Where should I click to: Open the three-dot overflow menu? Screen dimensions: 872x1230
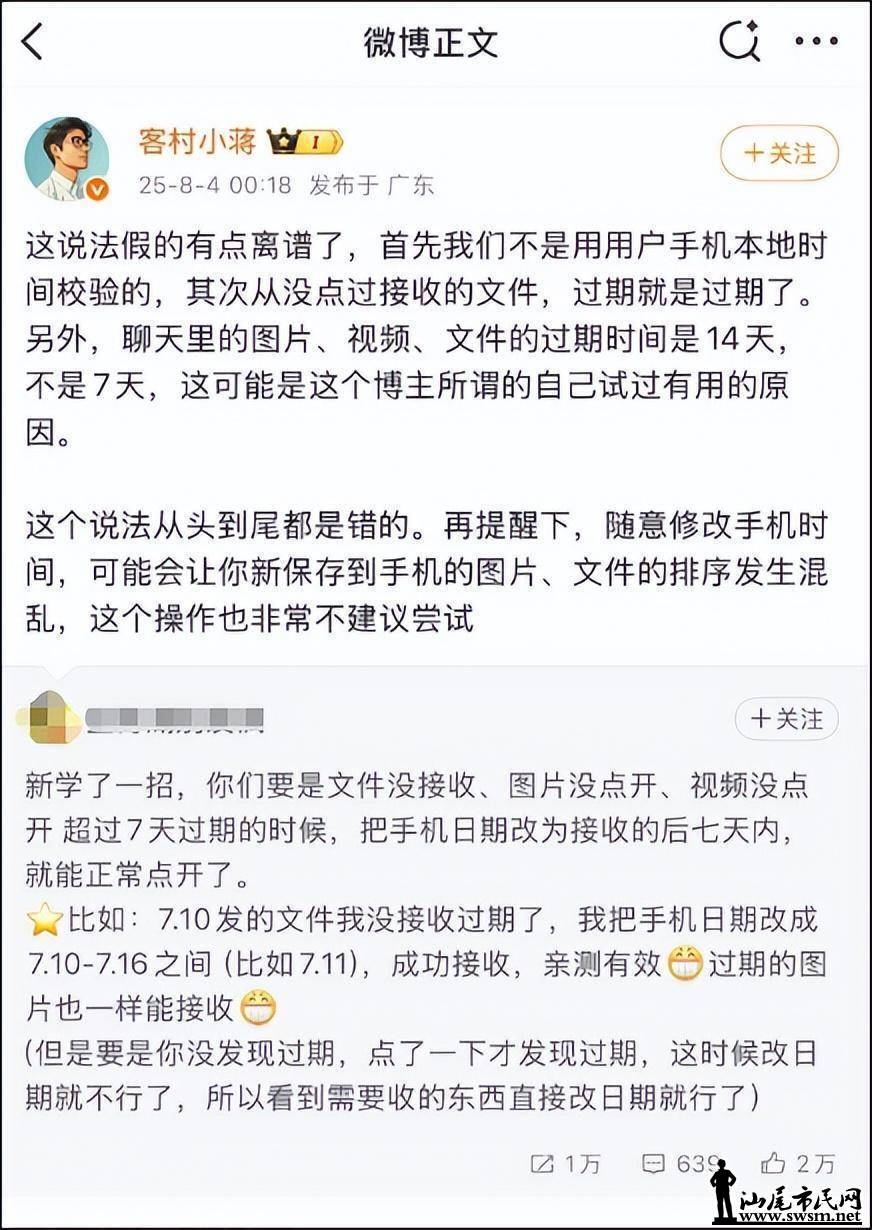coord(815,42)
